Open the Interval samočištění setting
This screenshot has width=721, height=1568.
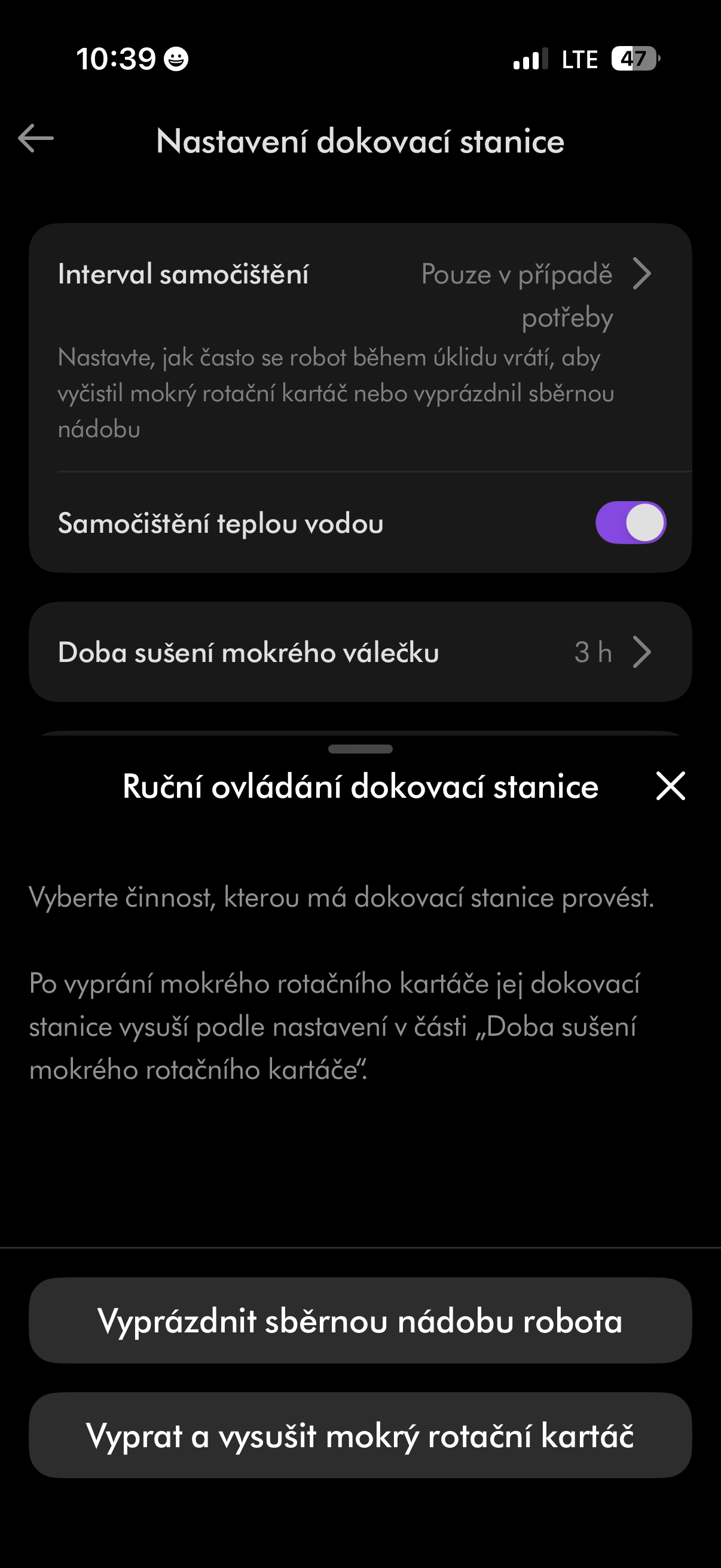pyautogui.click(x=360, y=347)
